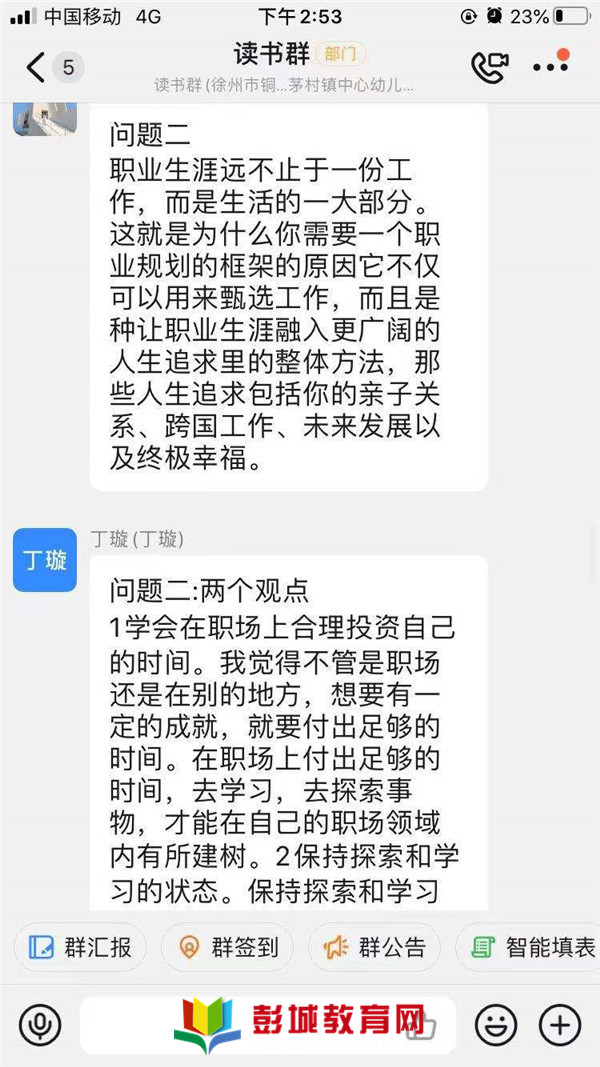View 群公告 announcements
Image resolution: width=600 pixels, height=1067 pixels.
point(374,947)
